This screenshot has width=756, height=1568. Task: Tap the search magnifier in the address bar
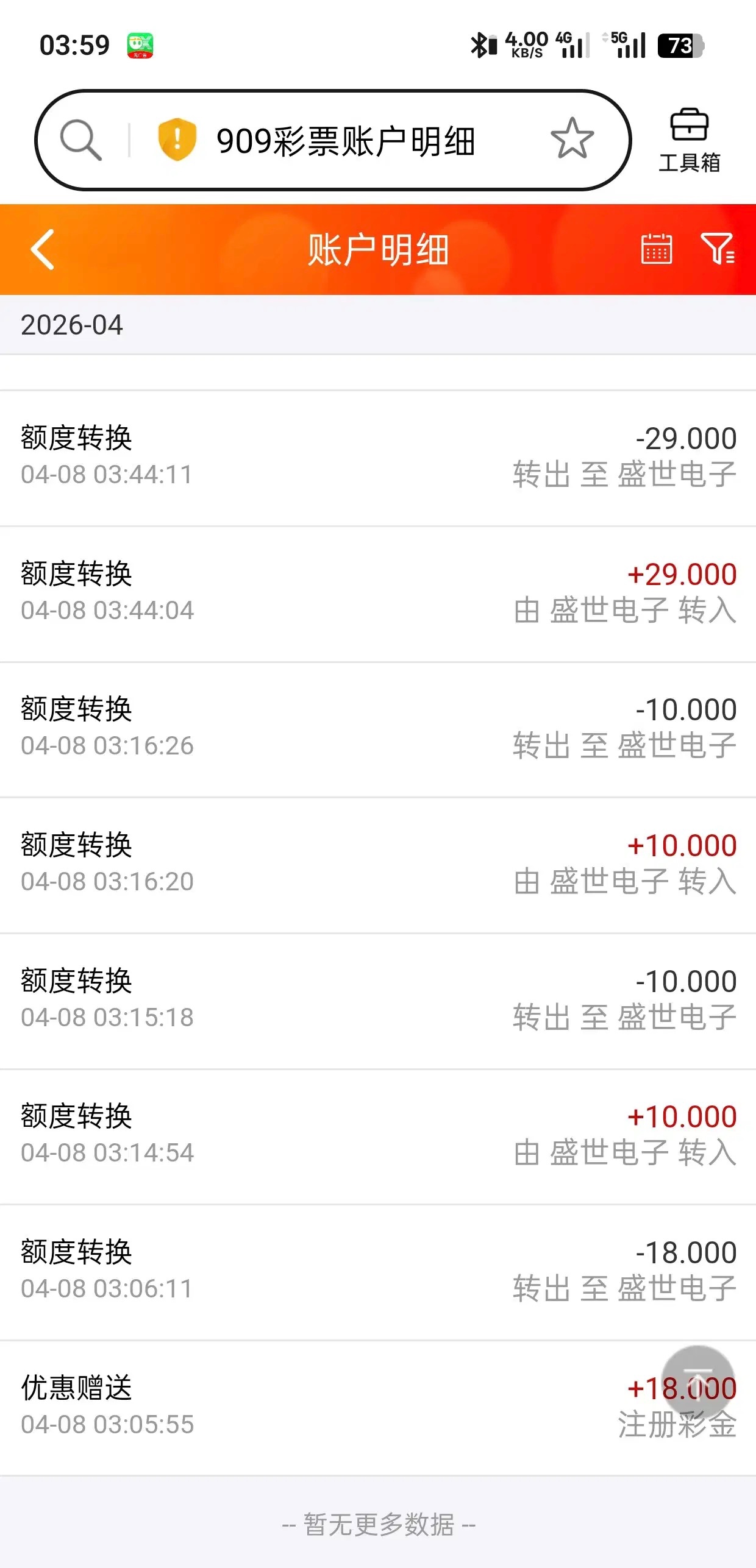(x=80, y=140)
